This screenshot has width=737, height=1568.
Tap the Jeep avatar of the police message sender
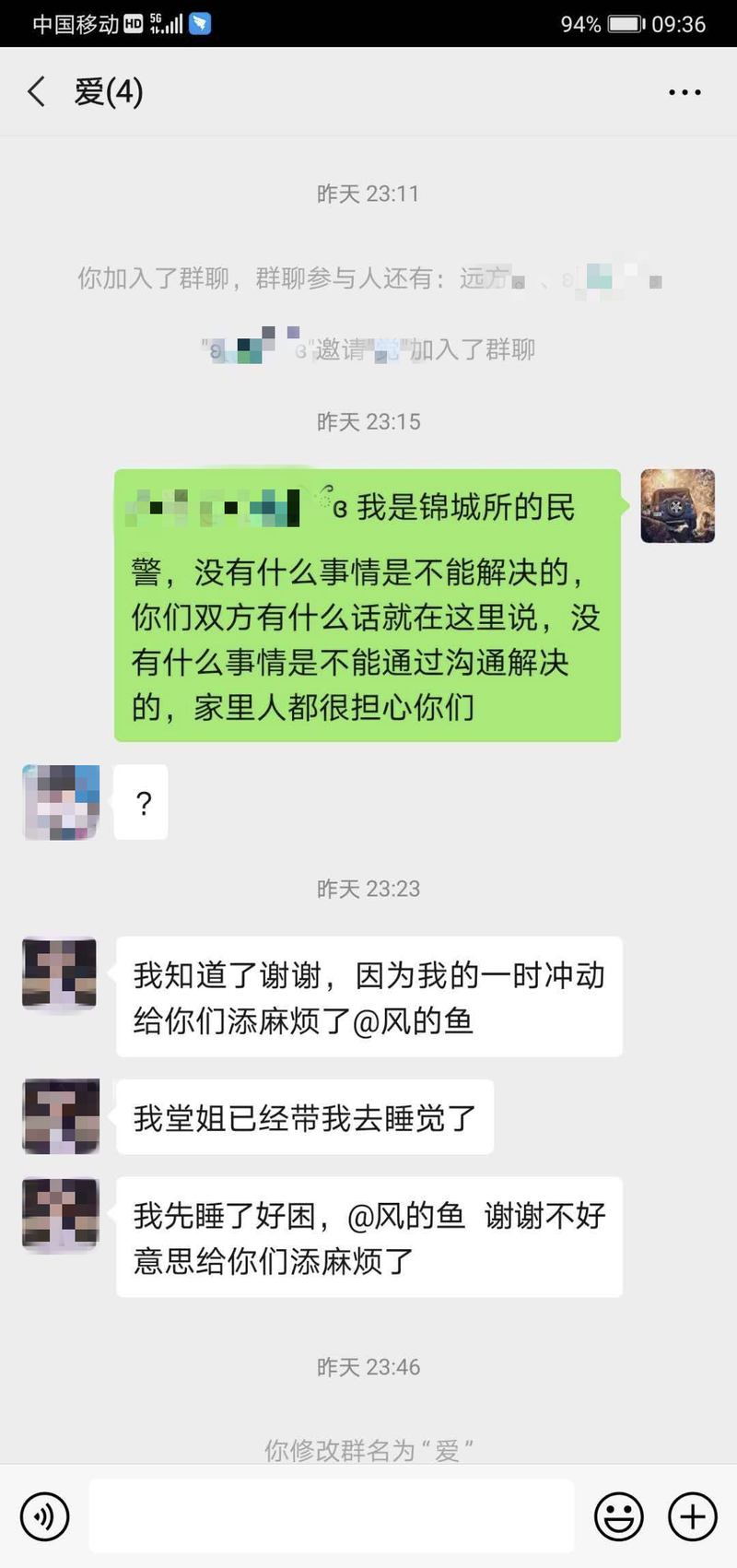678,505
